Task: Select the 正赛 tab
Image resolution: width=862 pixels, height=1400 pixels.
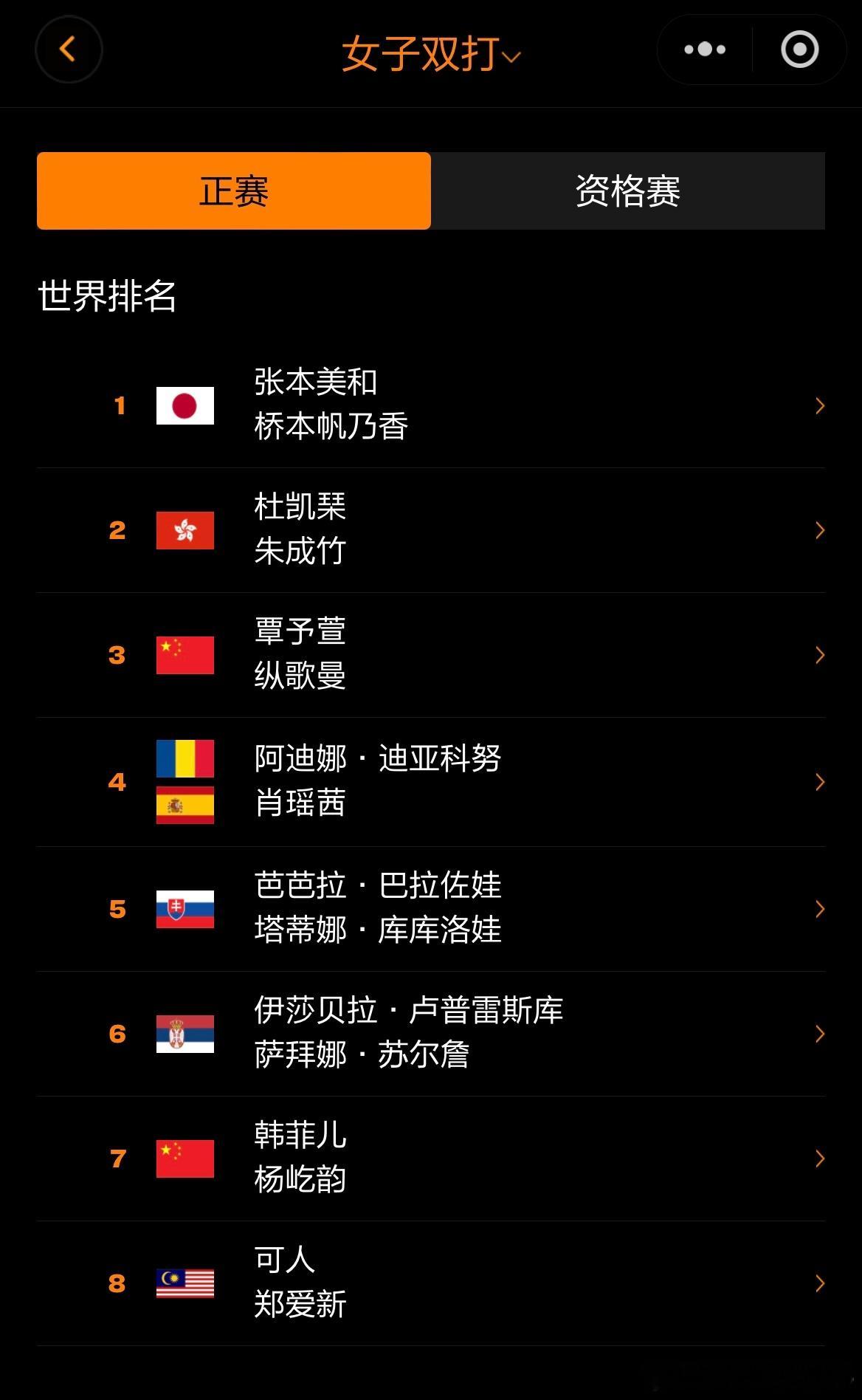Action: click(x=234, y=191)
